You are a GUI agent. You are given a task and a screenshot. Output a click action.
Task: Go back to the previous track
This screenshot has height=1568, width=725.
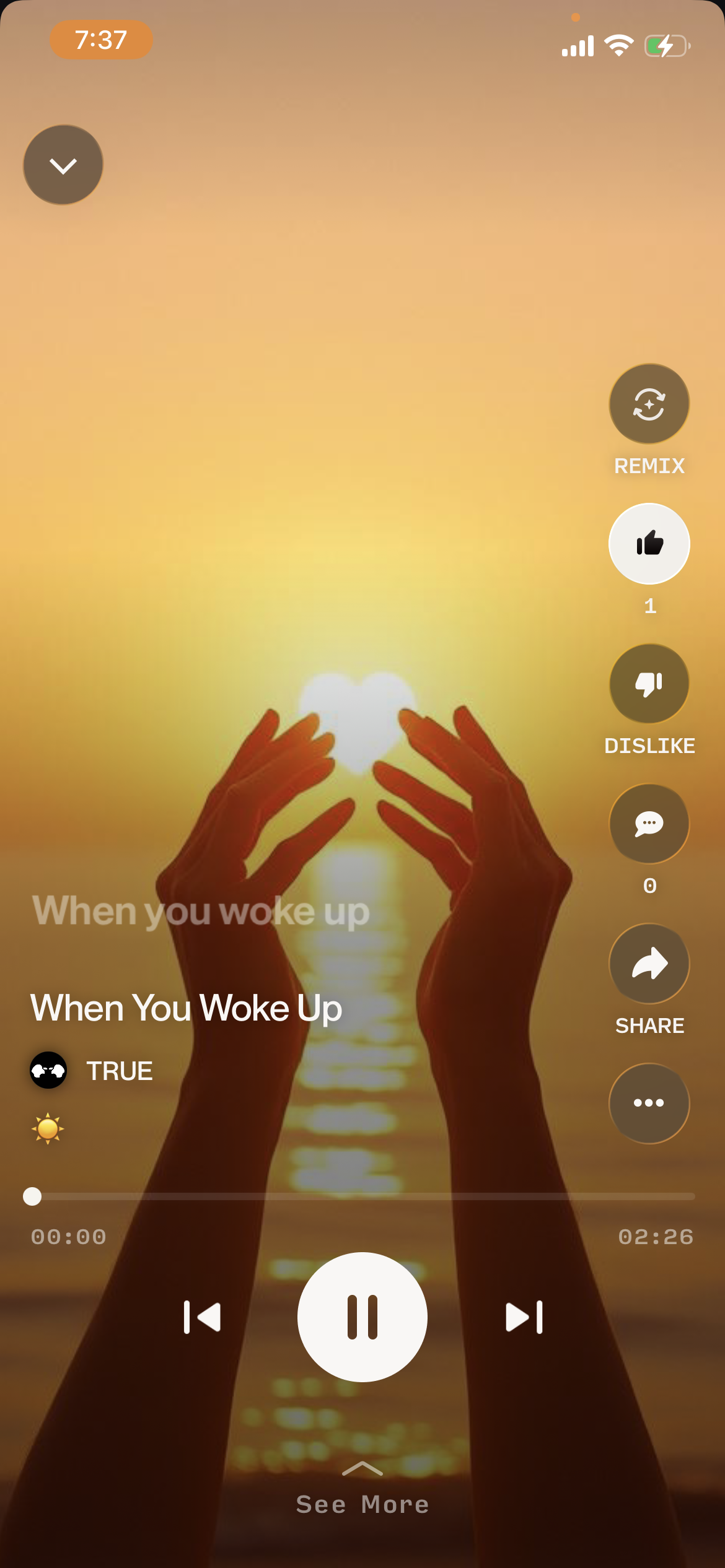click(203, 1317)
